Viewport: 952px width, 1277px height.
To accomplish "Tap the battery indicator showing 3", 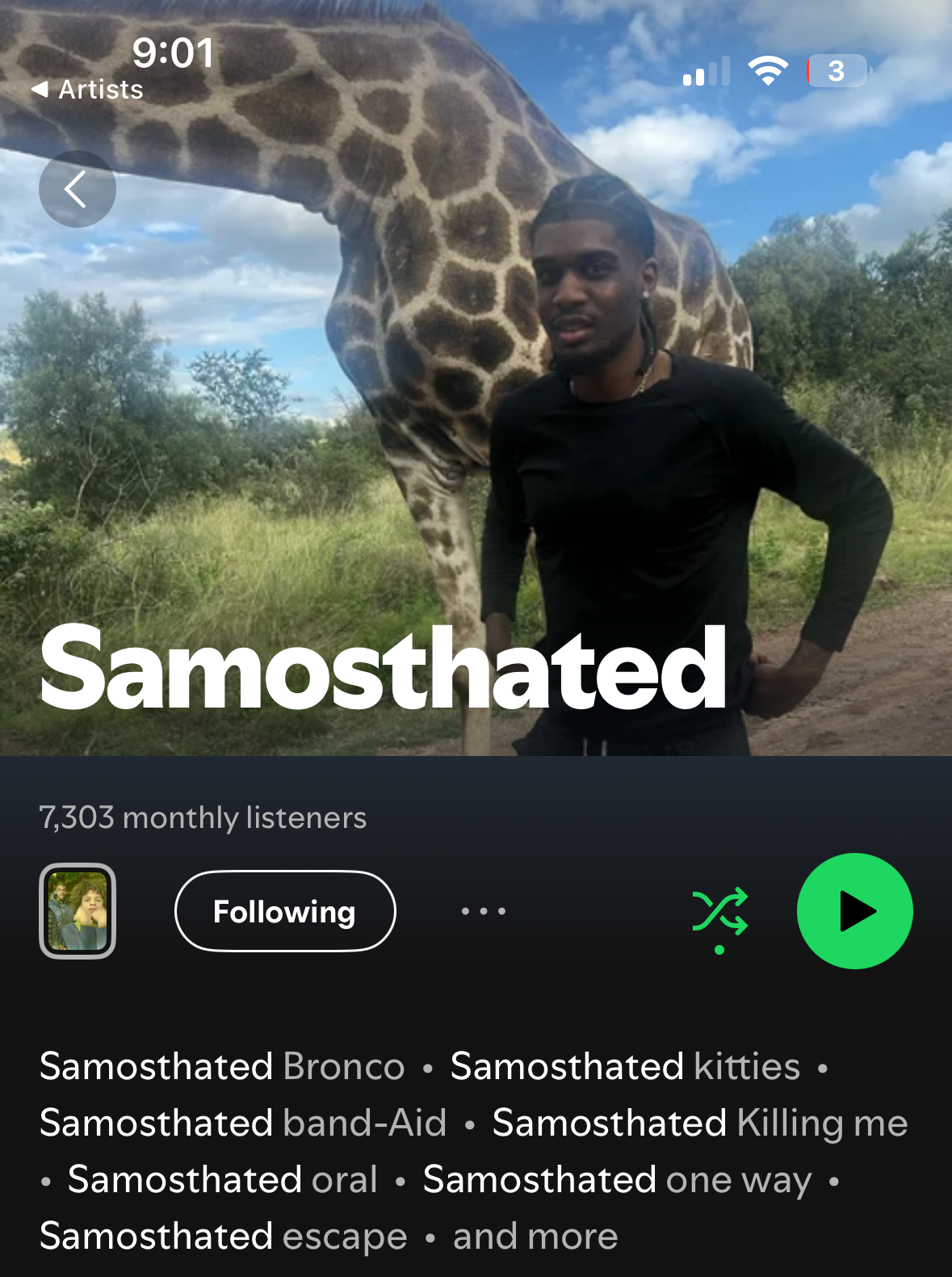I will (837, 71).
